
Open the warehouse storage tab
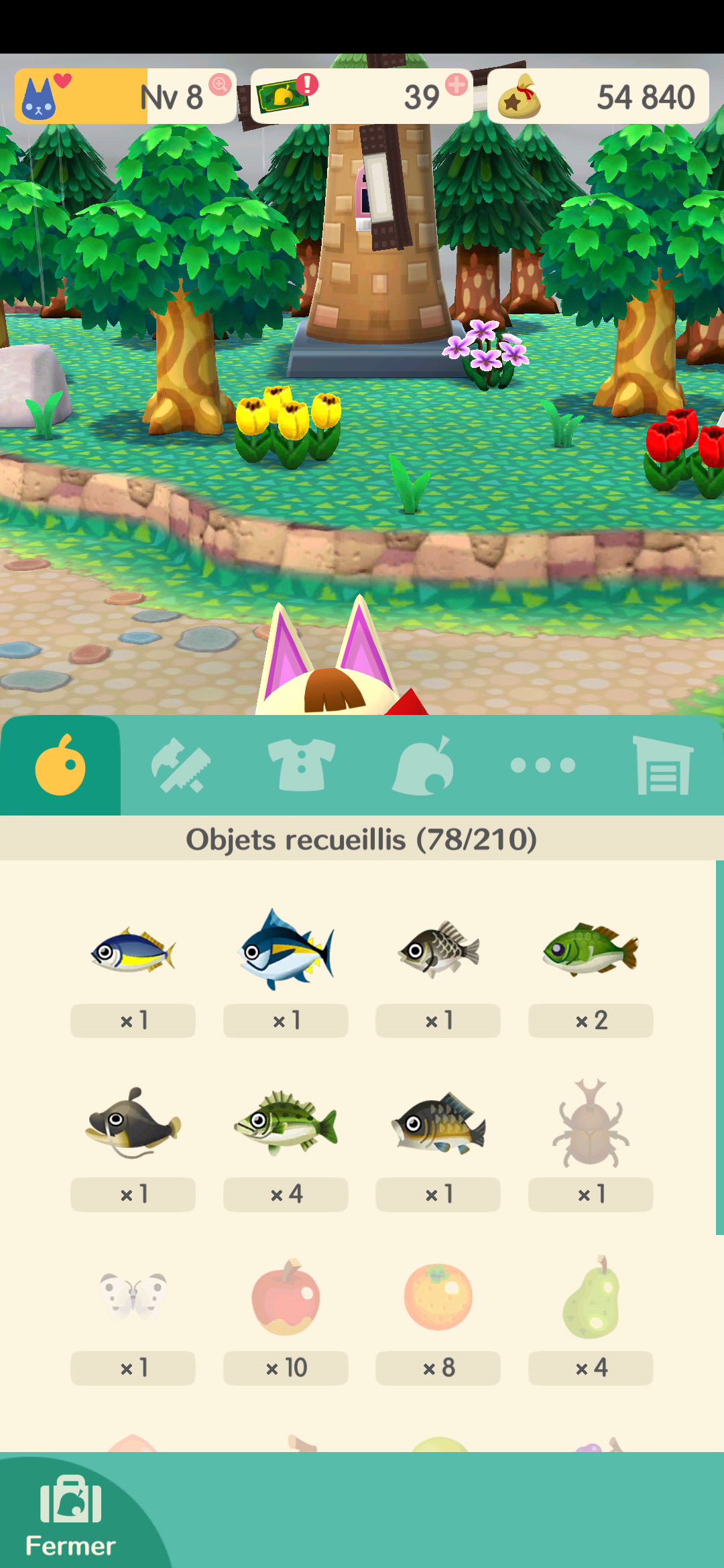point(662,765)
